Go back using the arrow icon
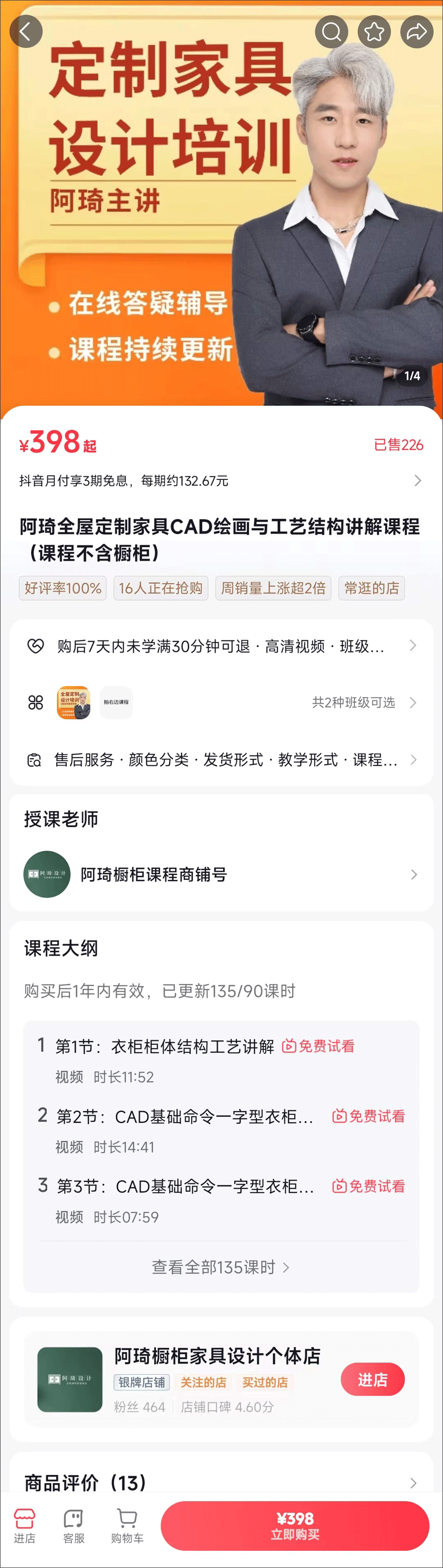Screen dimensions: 443x1568 pos(26,32)
